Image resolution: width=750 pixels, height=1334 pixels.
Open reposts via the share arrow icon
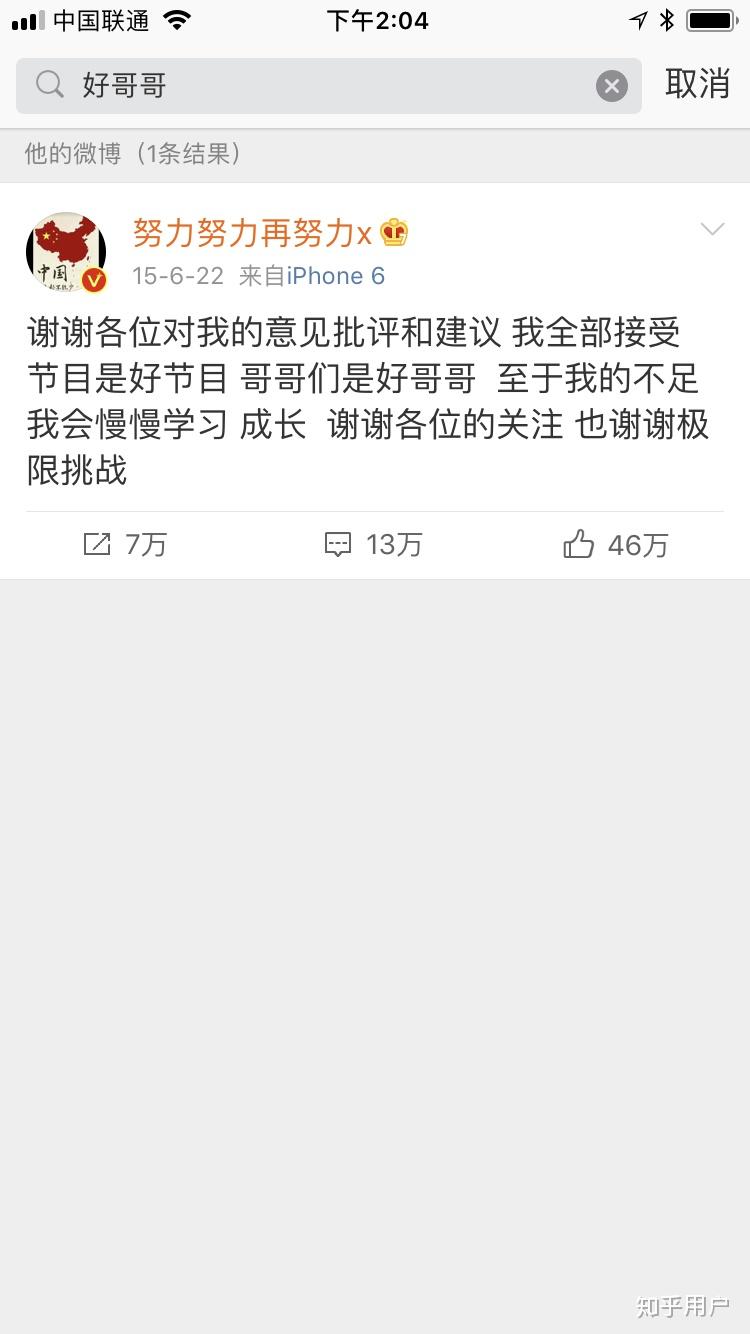pyautogui.click(x=95, y=543)
